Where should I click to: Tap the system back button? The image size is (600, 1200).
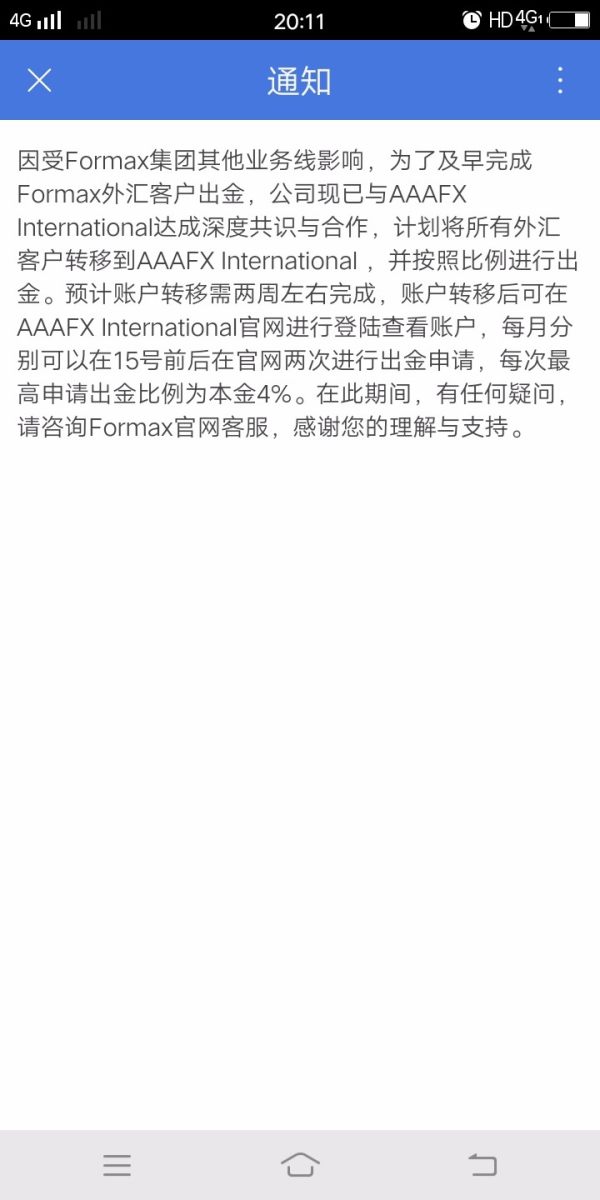tap(483, 1164)
